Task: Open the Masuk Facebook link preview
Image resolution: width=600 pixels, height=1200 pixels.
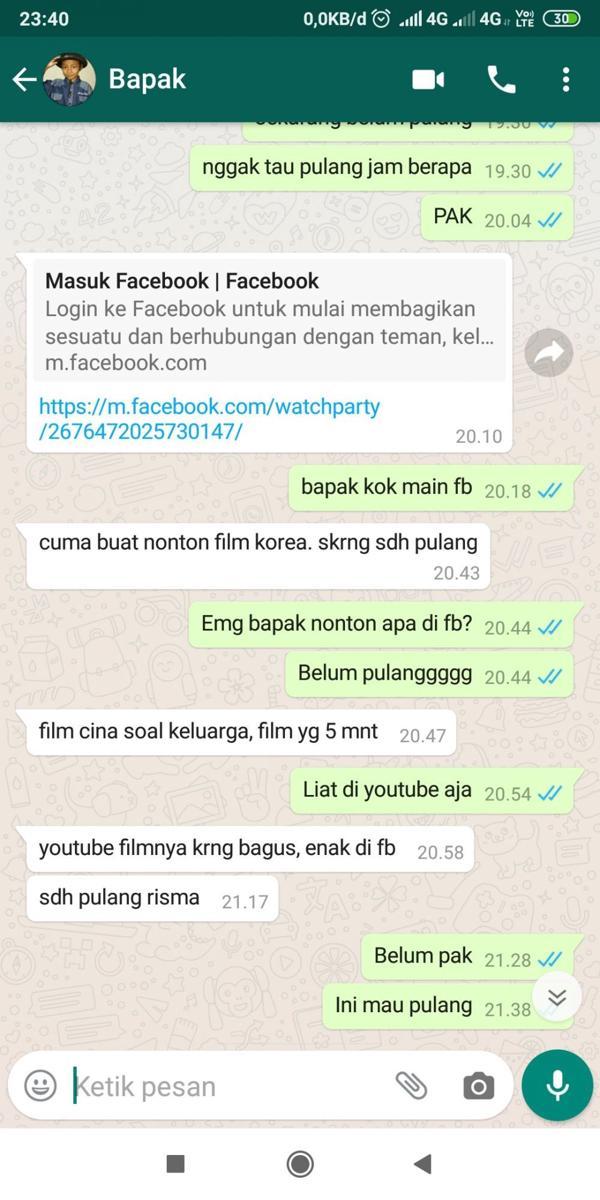Action: (x=270, y=322)
